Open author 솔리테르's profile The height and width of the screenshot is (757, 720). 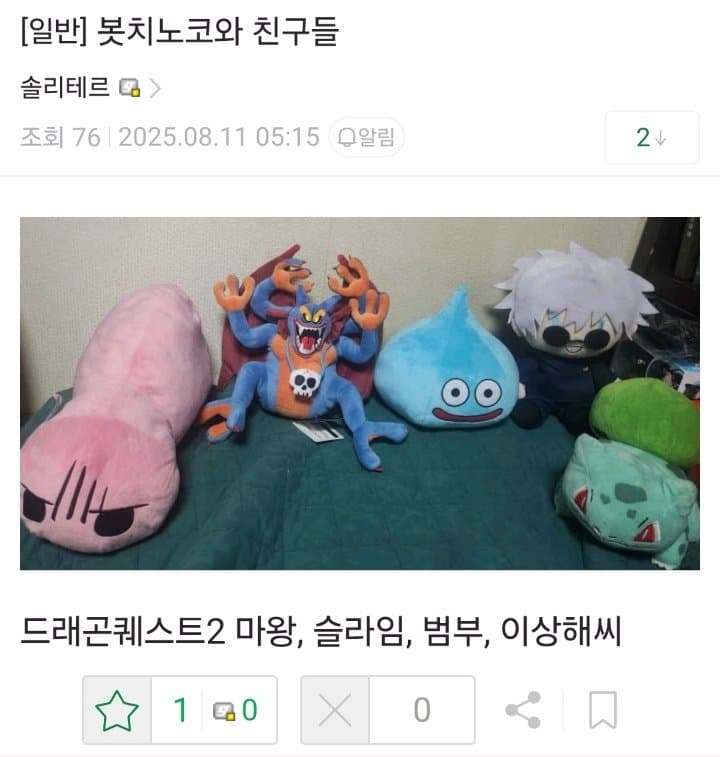point(66,88)
